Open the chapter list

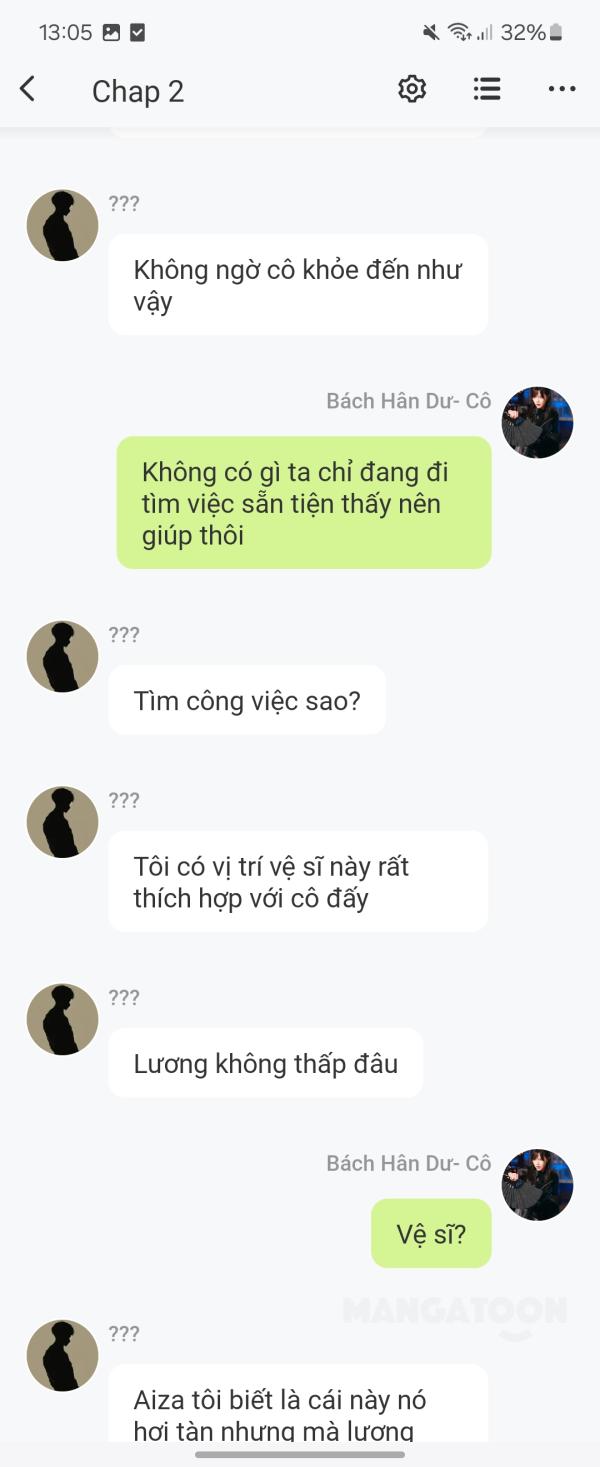click(487, 90)
